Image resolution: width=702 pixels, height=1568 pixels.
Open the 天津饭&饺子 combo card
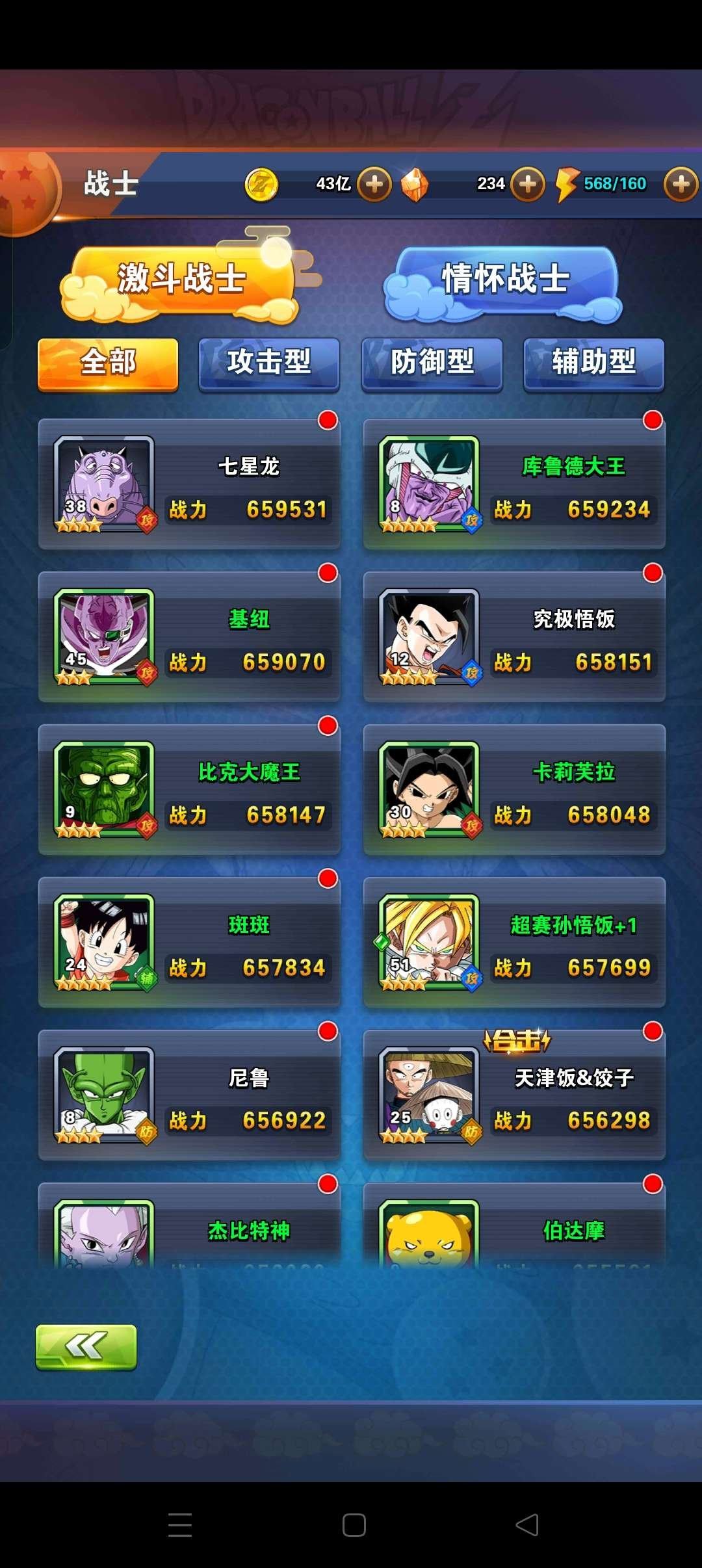(514, 1096)
